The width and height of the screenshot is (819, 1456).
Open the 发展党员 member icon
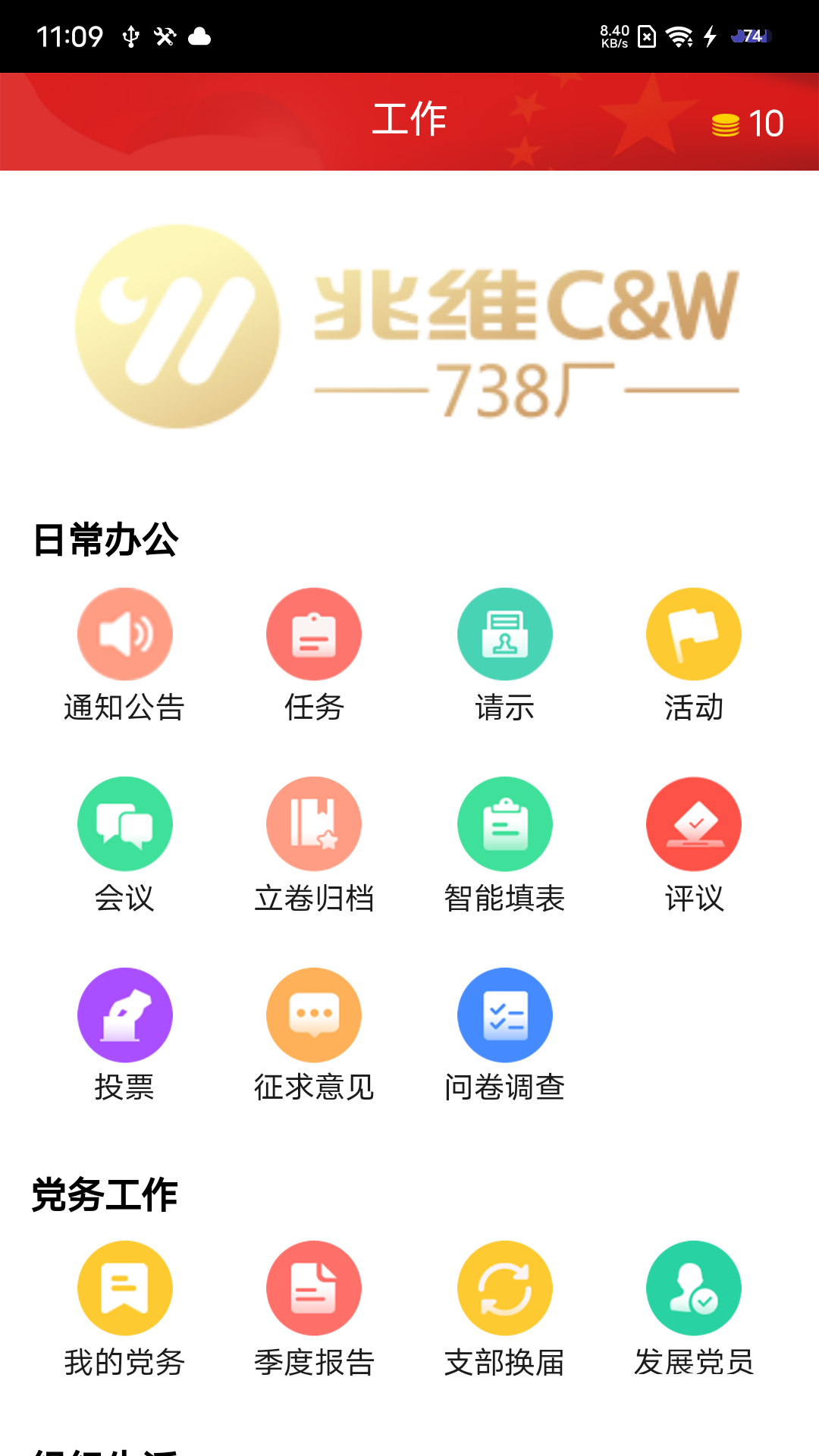coord(694,1287)
